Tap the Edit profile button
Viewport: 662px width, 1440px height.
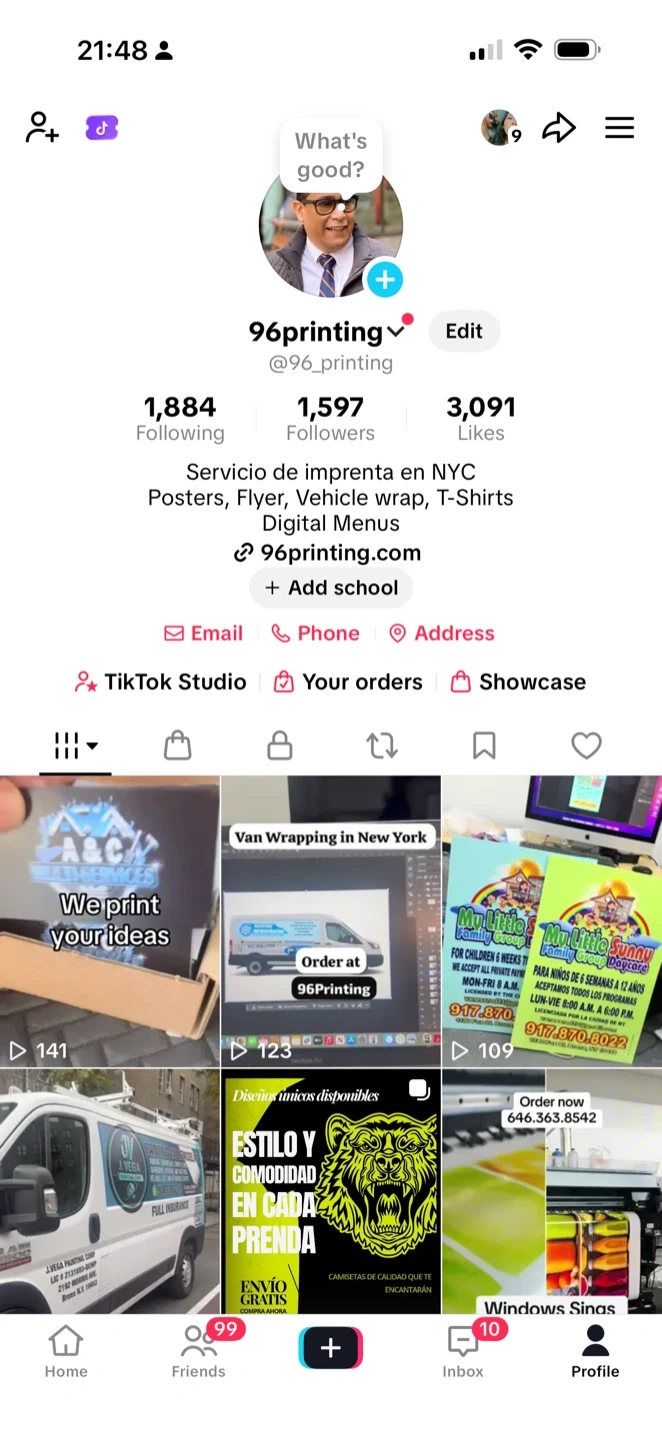tap(463, 332)
